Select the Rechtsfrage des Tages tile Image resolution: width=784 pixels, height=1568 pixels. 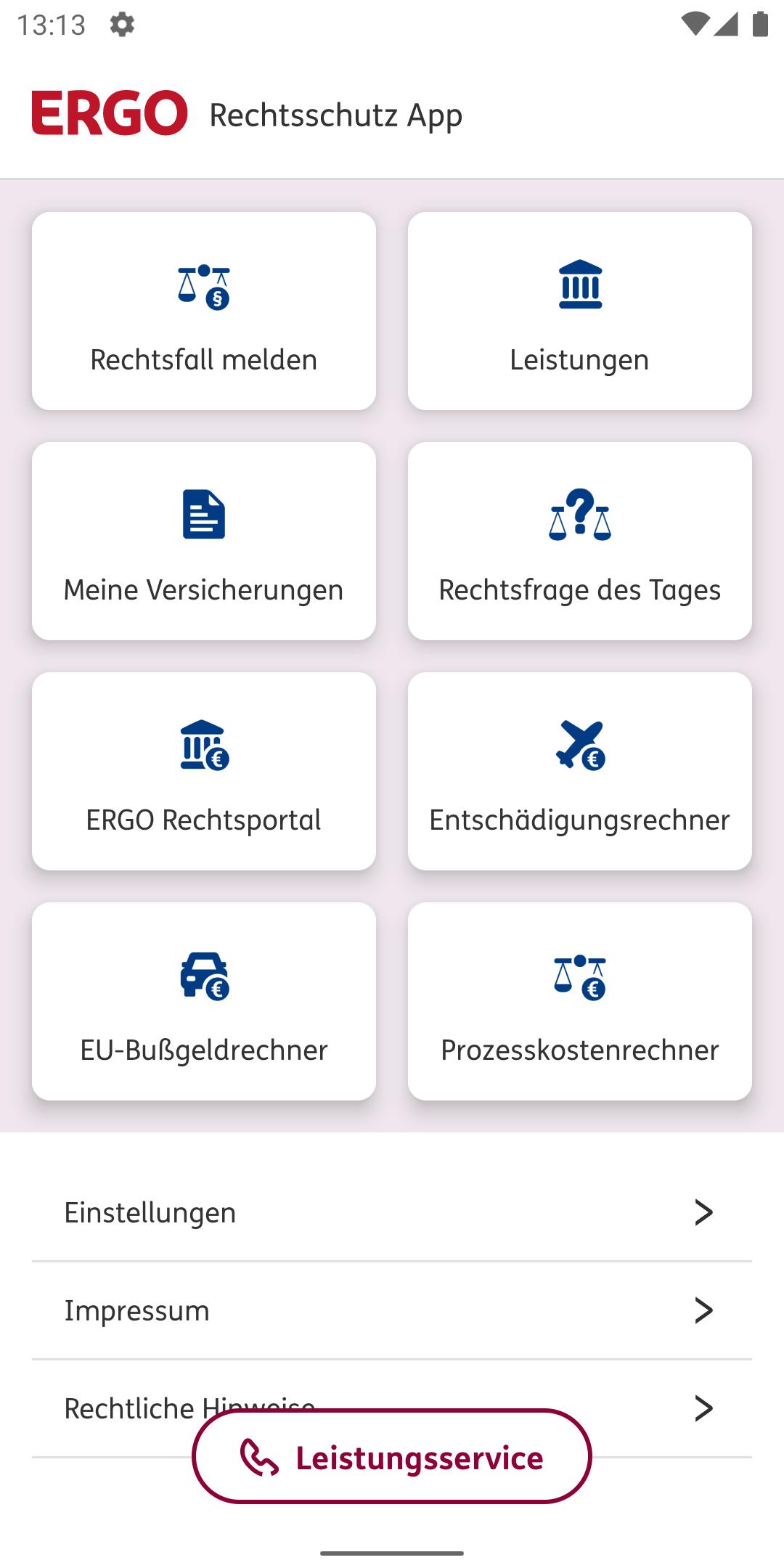coord(579,541)
